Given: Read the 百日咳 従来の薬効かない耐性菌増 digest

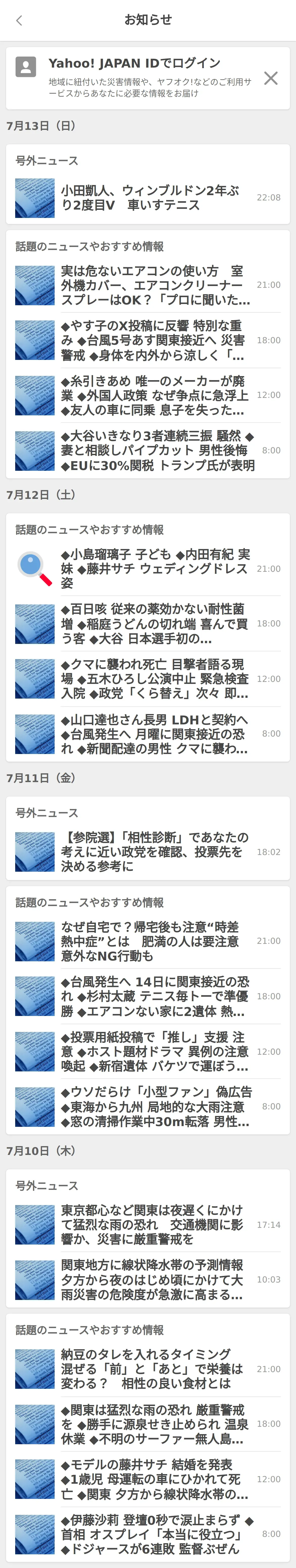Looking at the screenshot, I should click(153, 624).
